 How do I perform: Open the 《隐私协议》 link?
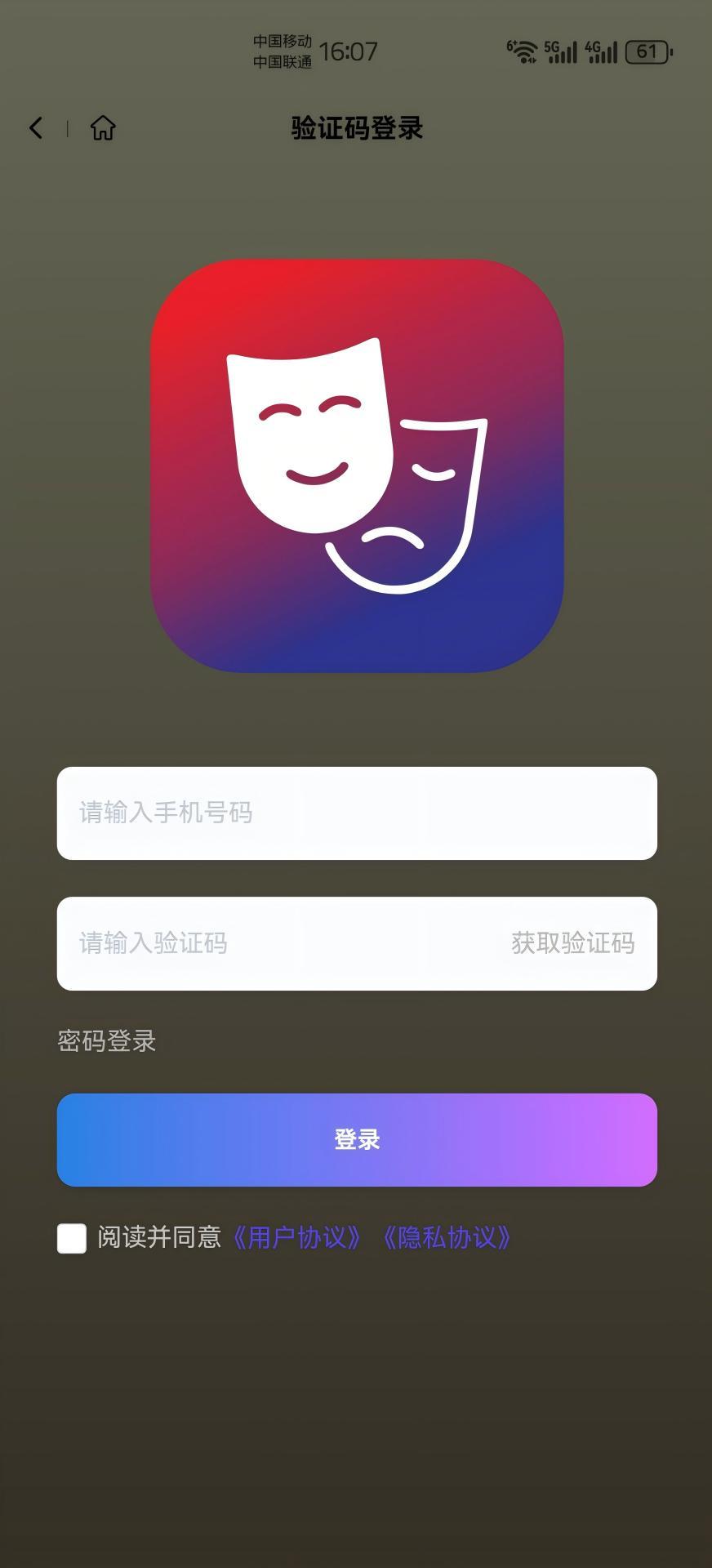[x=447, y=1236]
